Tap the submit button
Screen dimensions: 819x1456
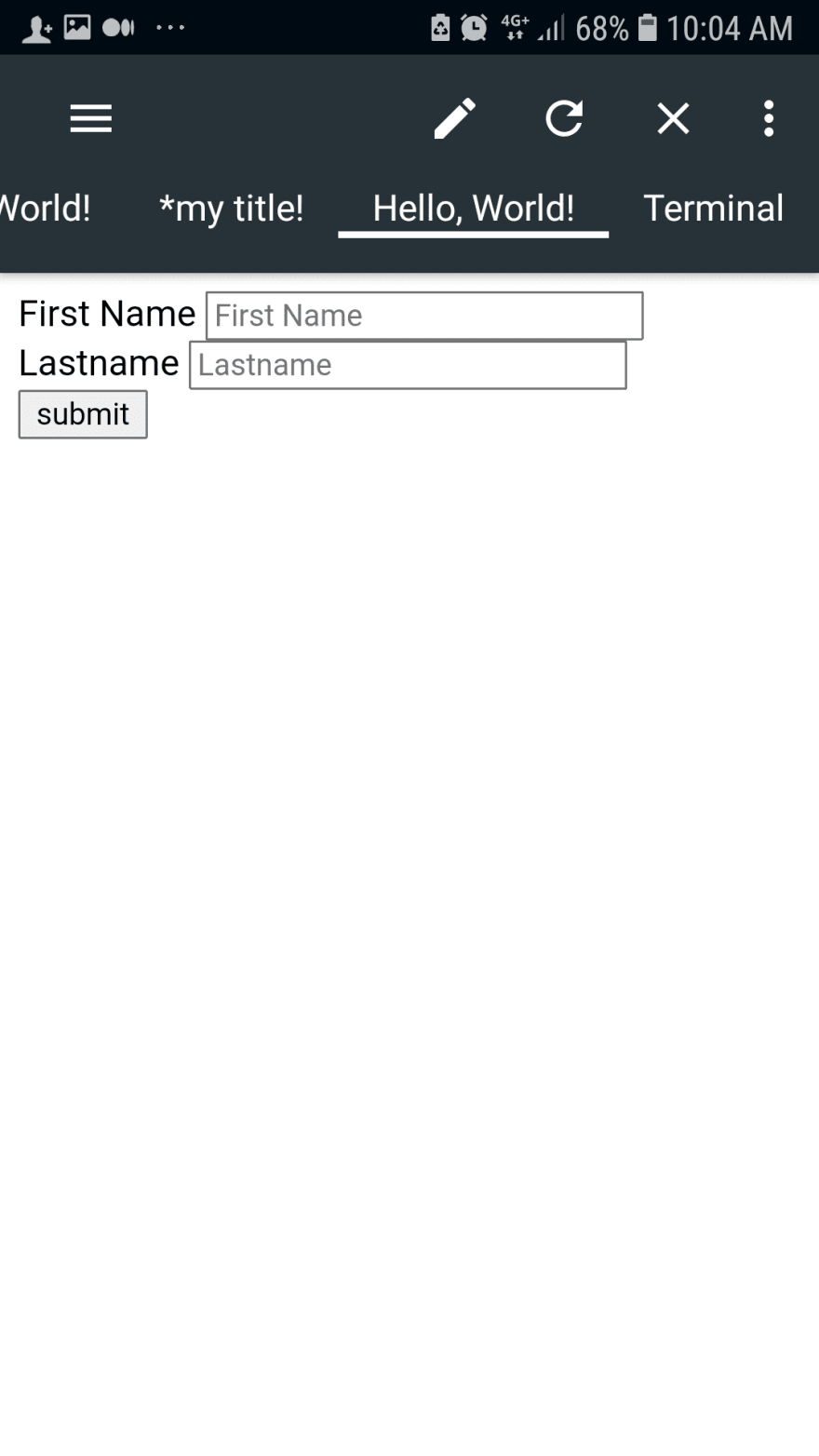point(83,414)
